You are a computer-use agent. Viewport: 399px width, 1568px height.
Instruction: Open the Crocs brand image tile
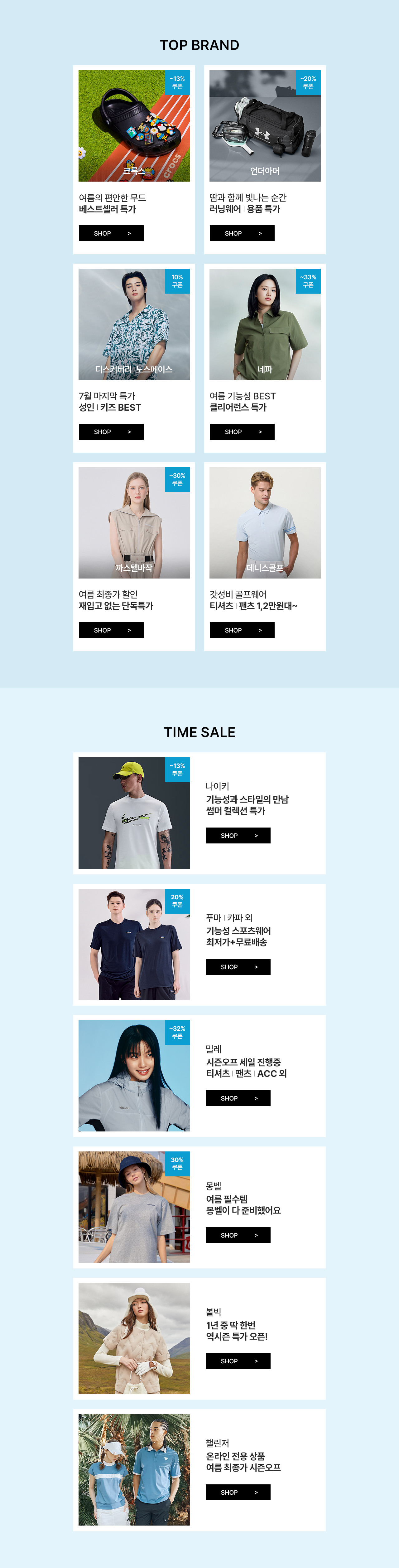[x=134, y=125]
